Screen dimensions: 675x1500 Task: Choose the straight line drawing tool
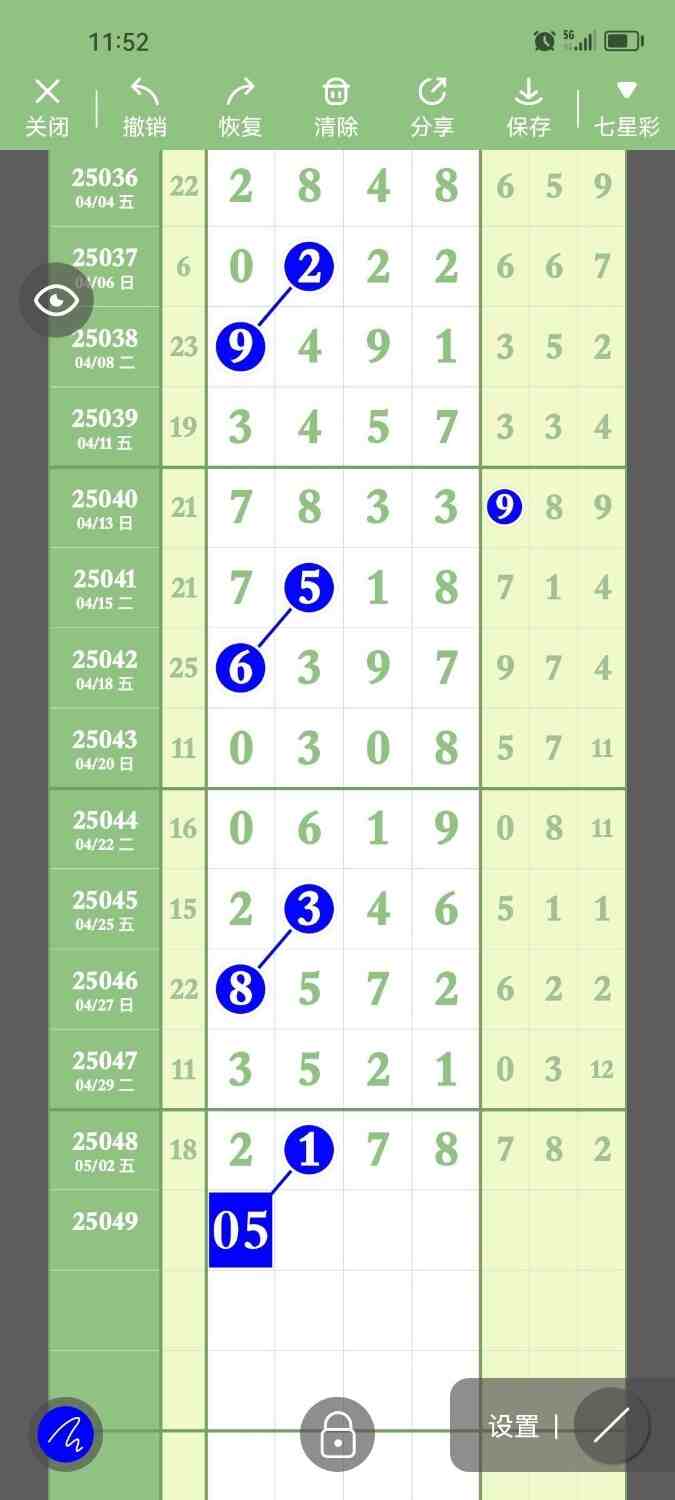click(x=611, y=1426)
